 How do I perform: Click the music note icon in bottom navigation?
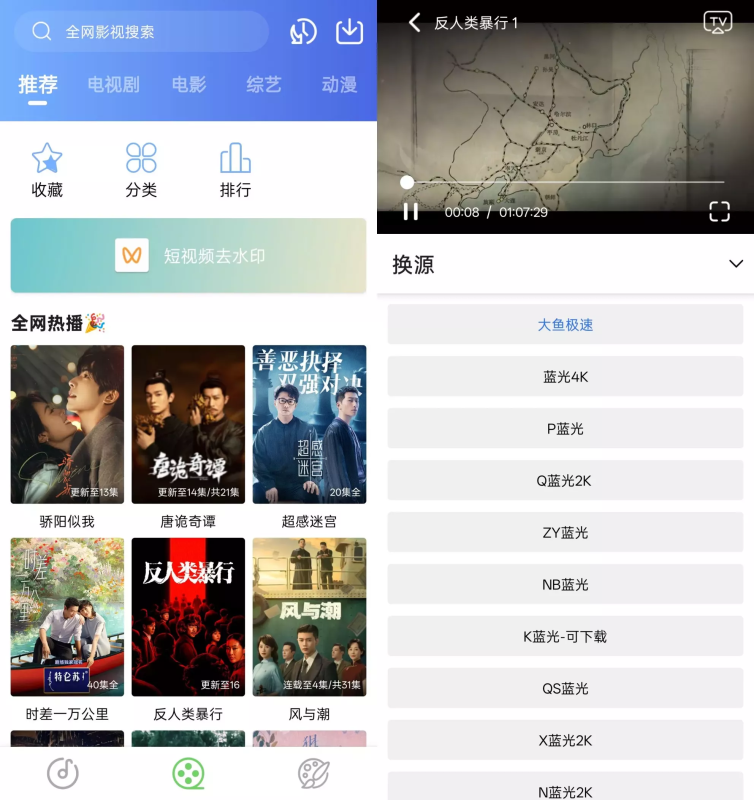coord(62,773)
